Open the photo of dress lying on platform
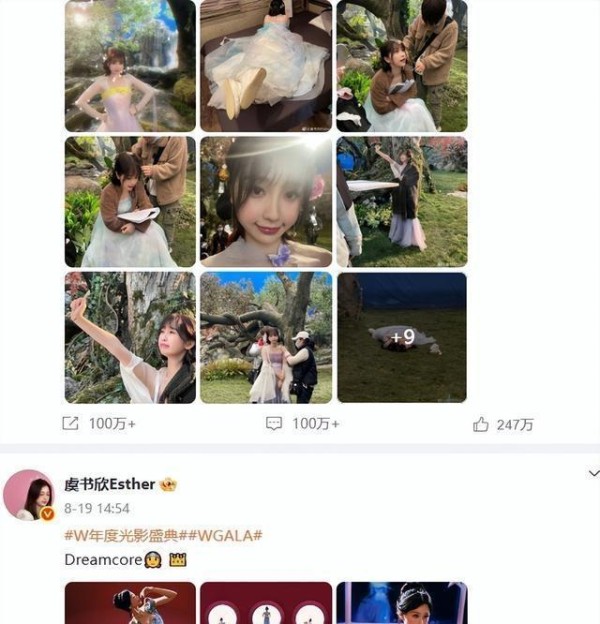The image size is (600, 624). [x=266, y=66]
